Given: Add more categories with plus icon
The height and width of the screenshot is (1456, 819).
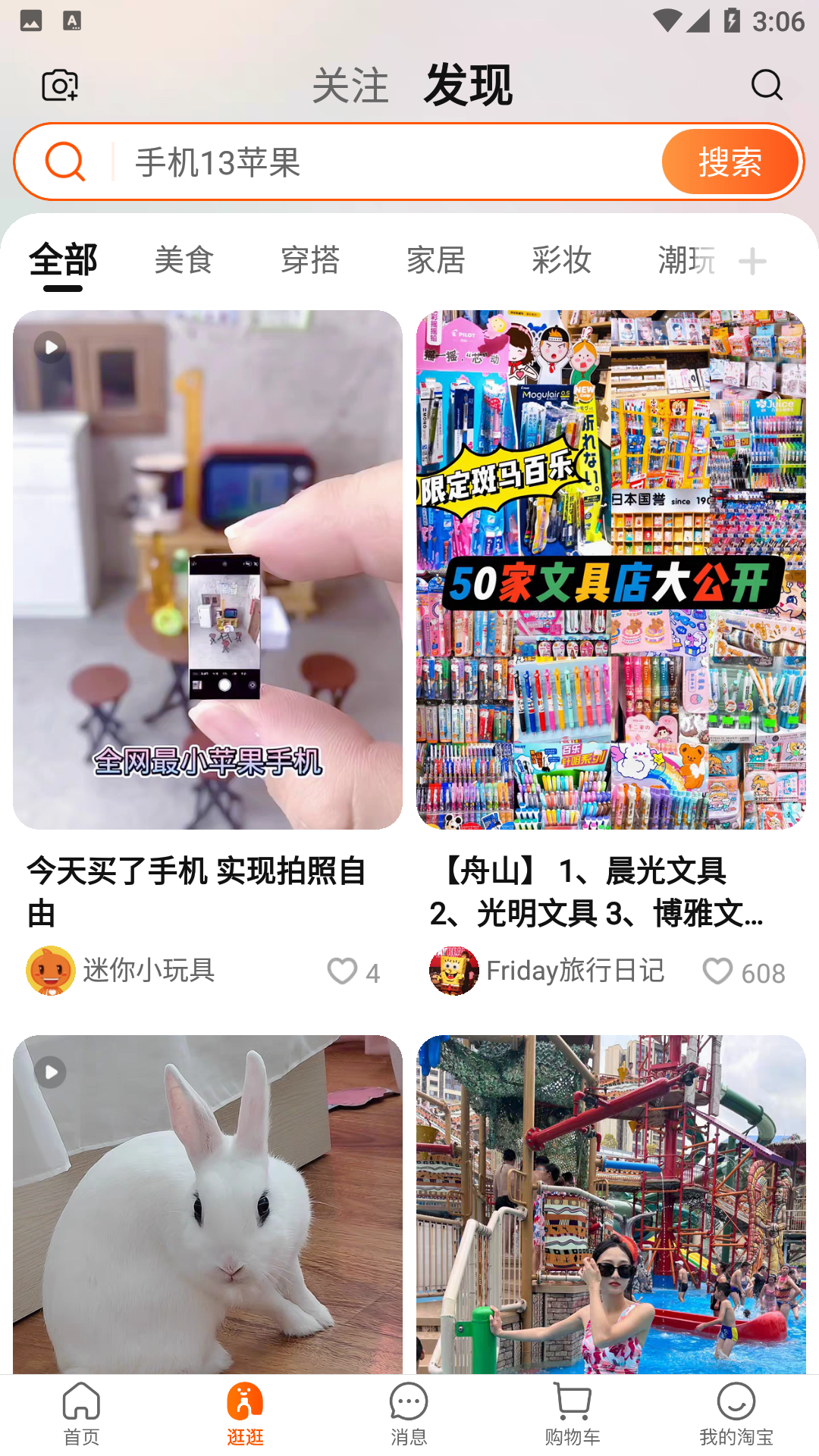Looking at the screenshot, I should 752,262.
